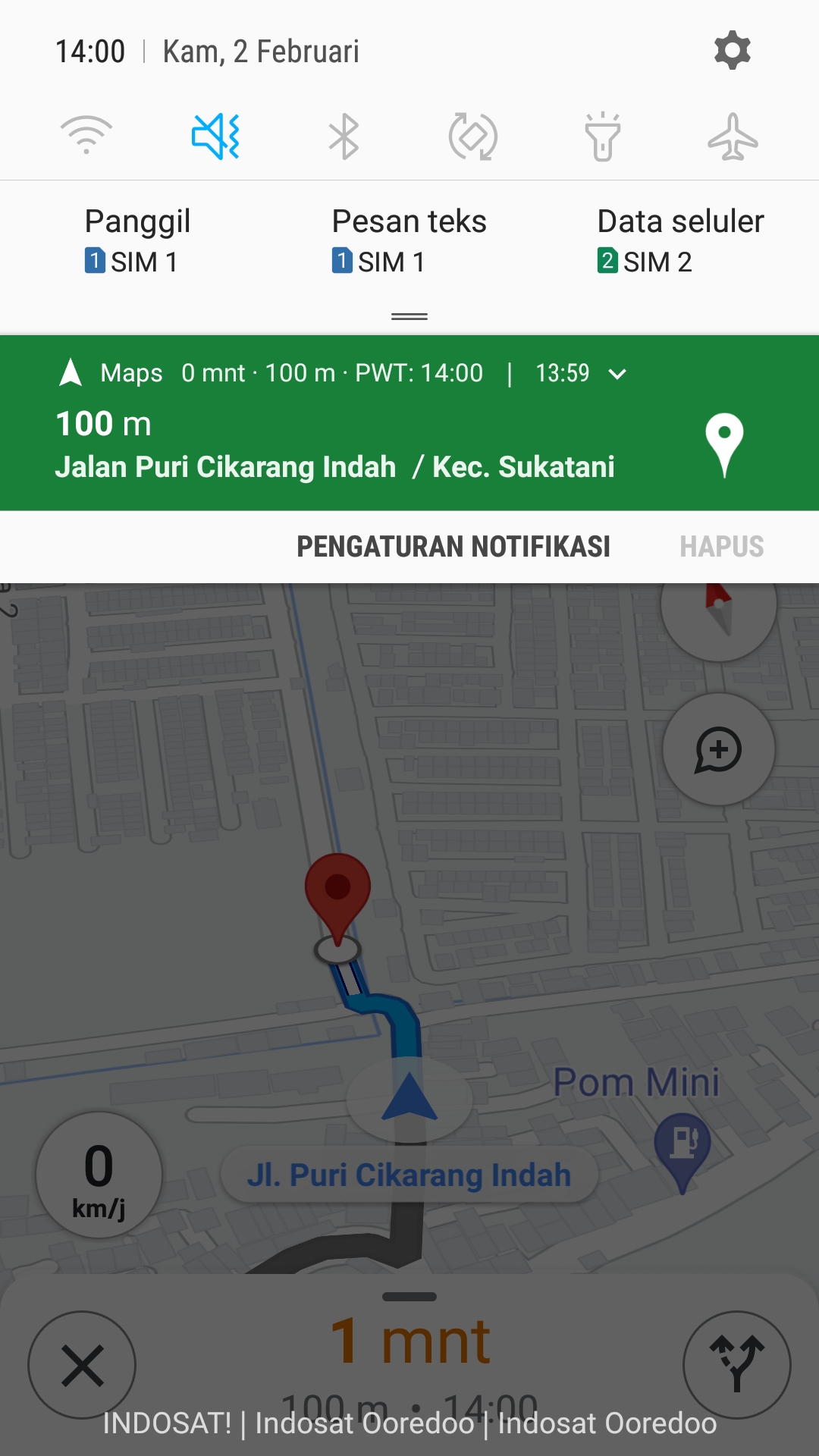Screen dimensions: 819x1456
Task: Open the settings gear
Action: (x=732, y=51)
